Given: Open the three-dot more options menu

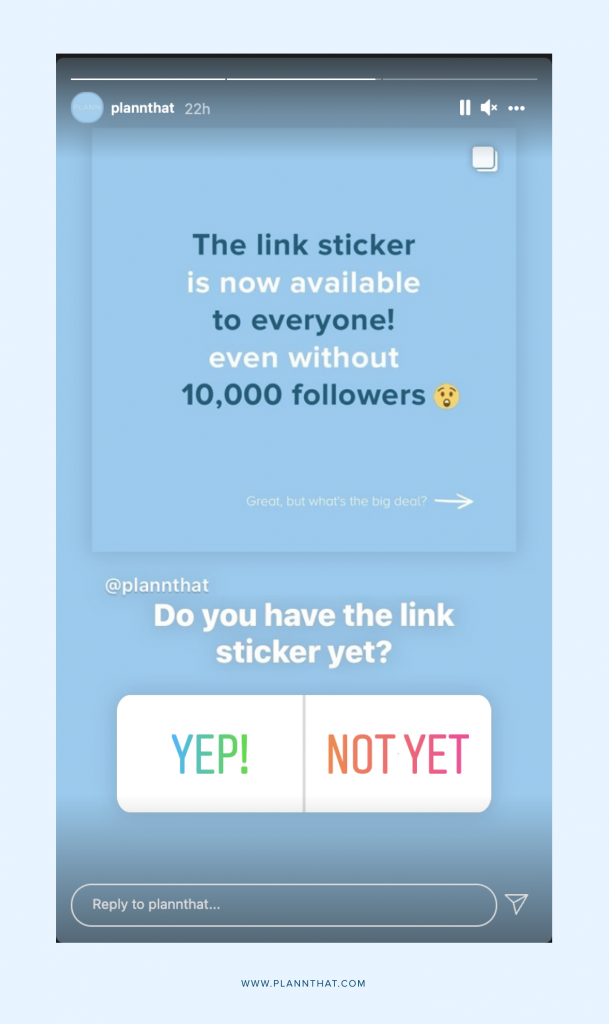Looking at the screenshot, I should (x=516, y=108).
